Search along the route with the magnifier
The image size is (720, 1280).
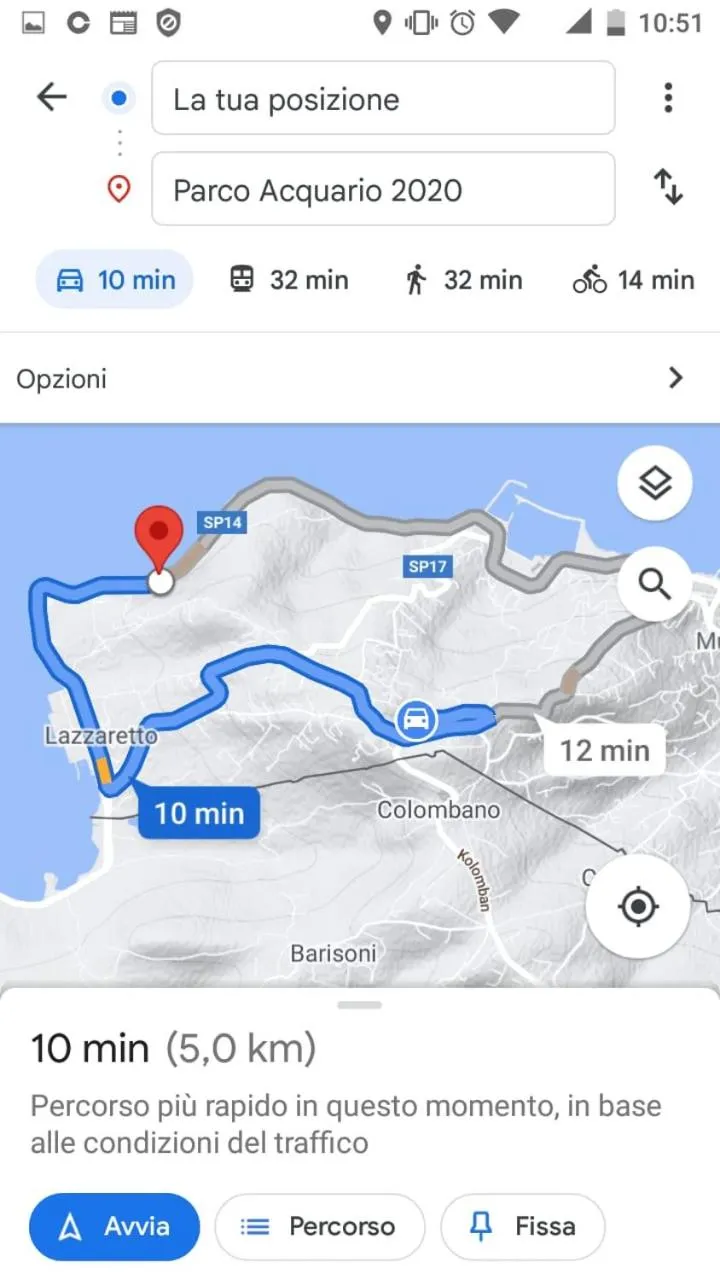(x=655, y=583)
